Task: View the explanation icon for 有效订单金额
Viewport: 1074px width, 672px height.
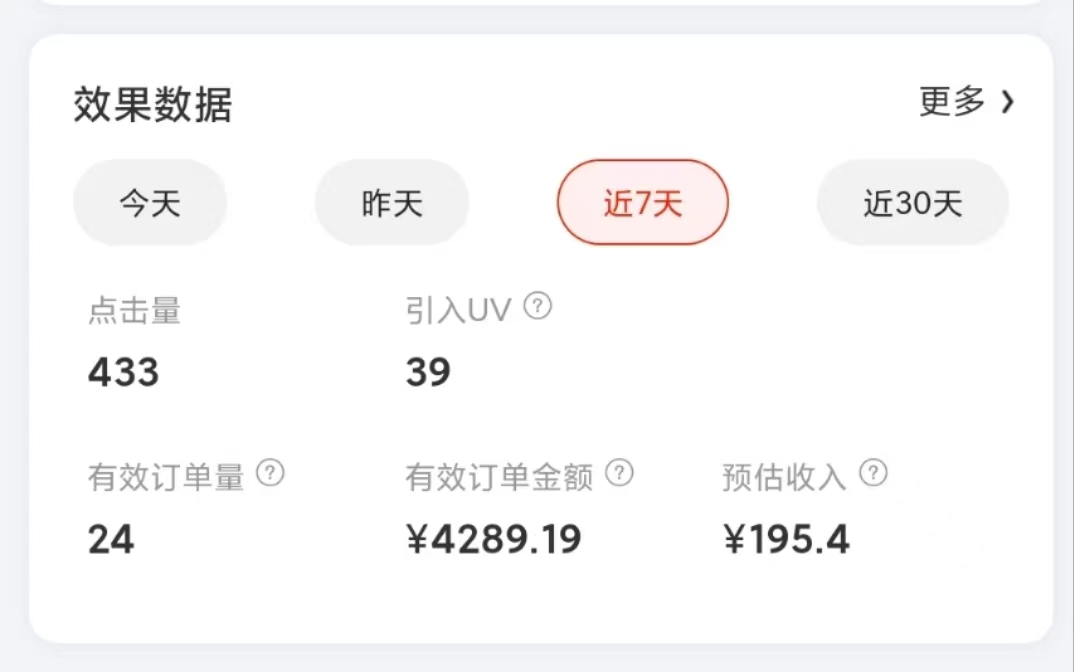Action: pyautogui.click(x=620, y=473)
